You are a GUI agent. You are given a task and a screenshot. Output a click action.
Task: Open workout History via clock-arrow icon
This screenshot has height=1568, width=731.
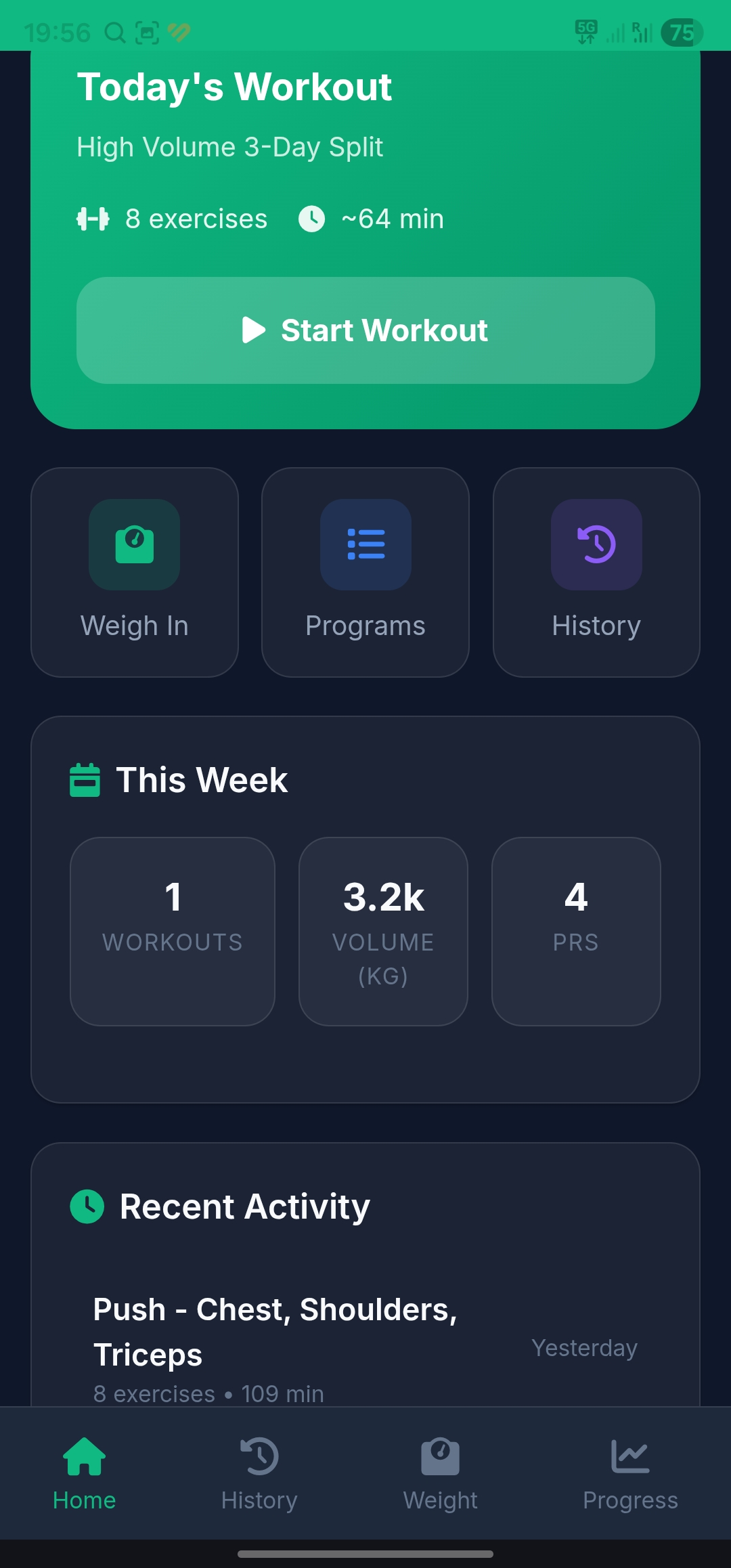tap(596, 546)
